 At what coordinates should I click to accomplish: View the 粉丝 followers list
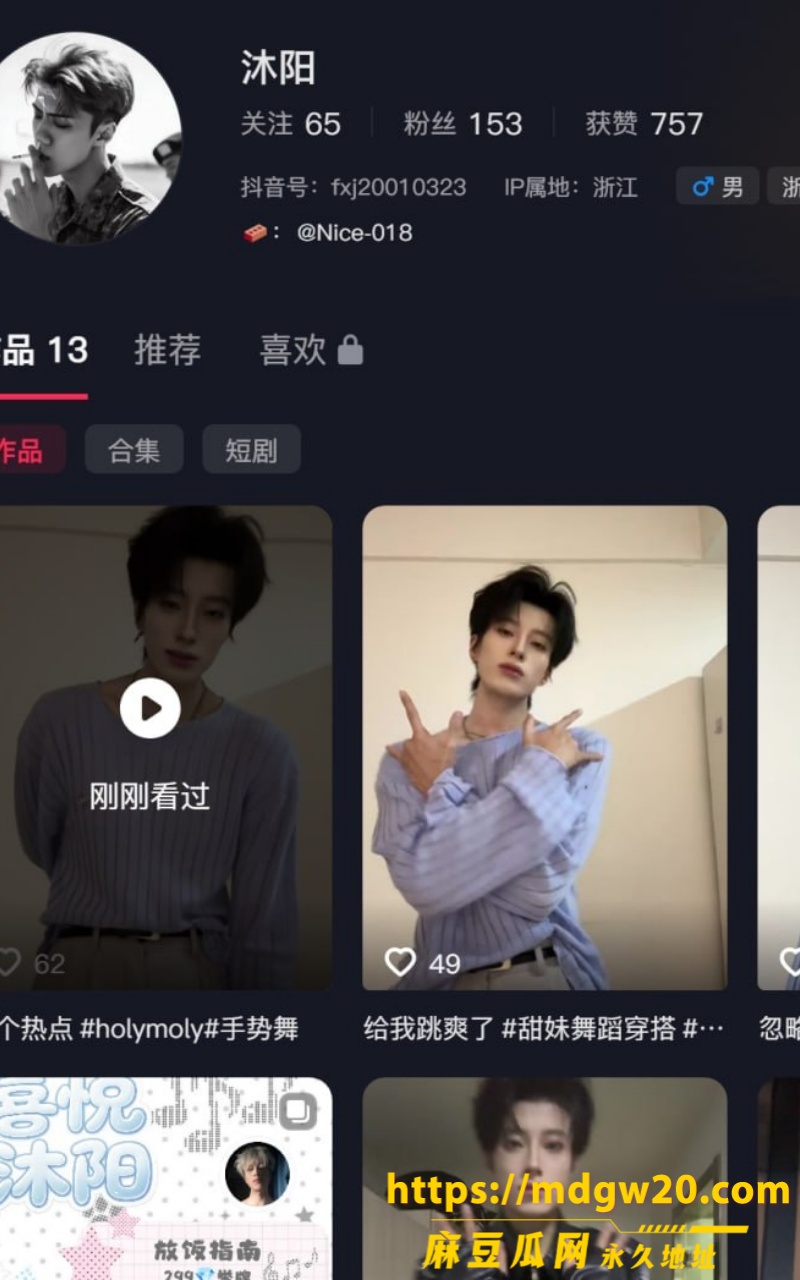462,124
